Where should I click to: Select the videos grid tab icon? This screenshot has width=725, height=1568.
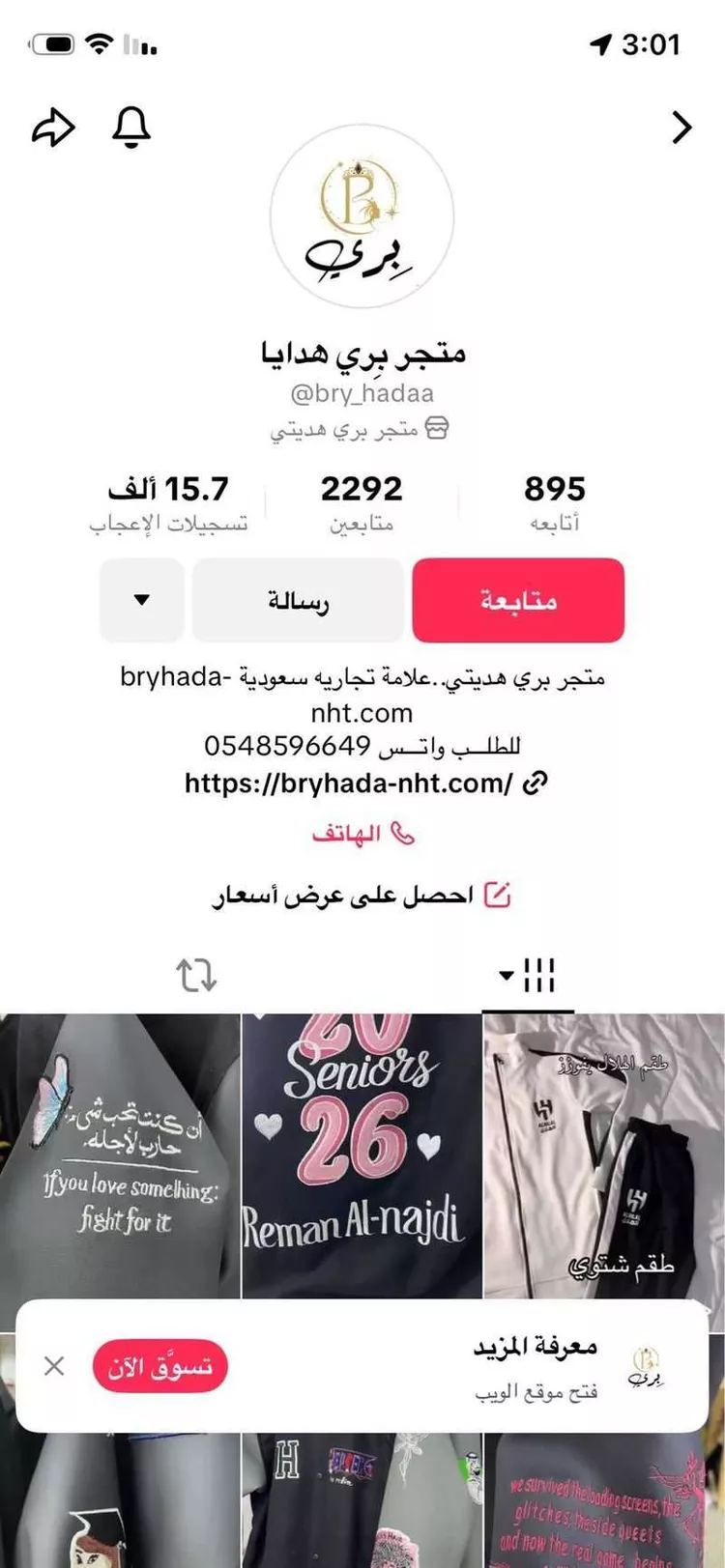click(x=538, y=975)
